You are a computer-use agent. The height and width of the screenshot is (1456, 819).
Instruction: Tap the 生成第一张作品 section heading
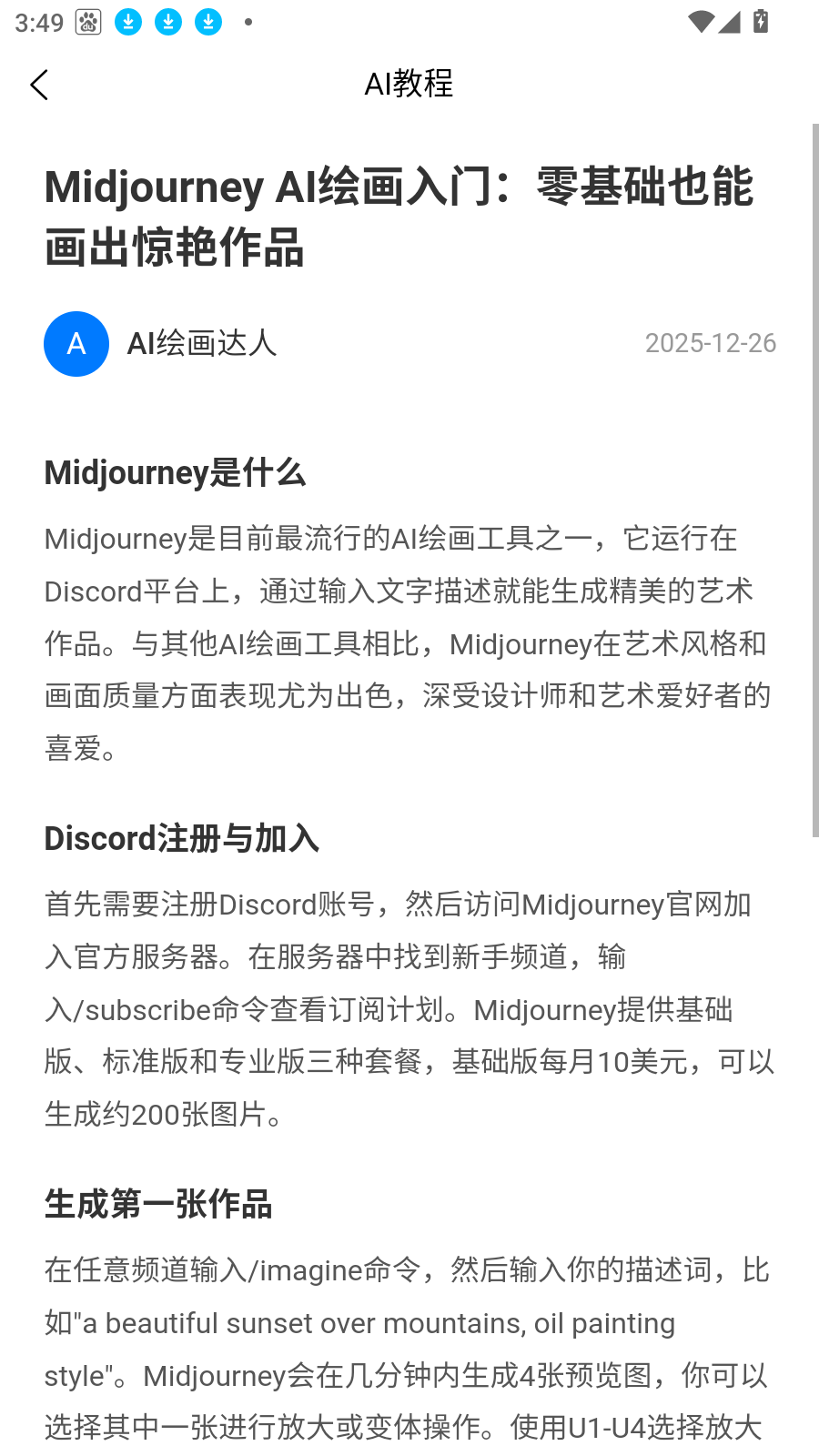[158, 1205]
